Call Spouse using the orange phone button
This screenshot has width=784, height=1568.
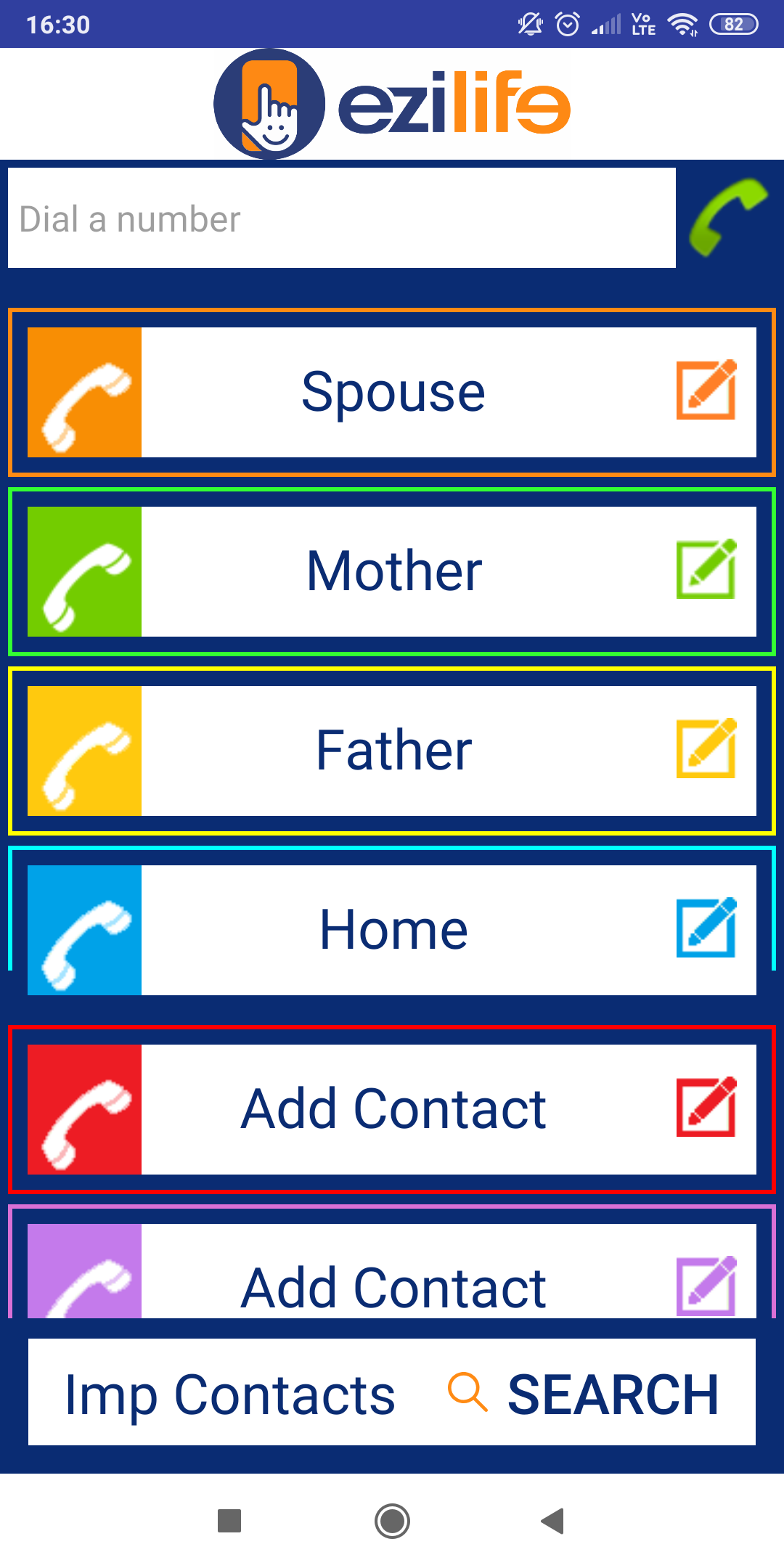click(x=85, y=393)
